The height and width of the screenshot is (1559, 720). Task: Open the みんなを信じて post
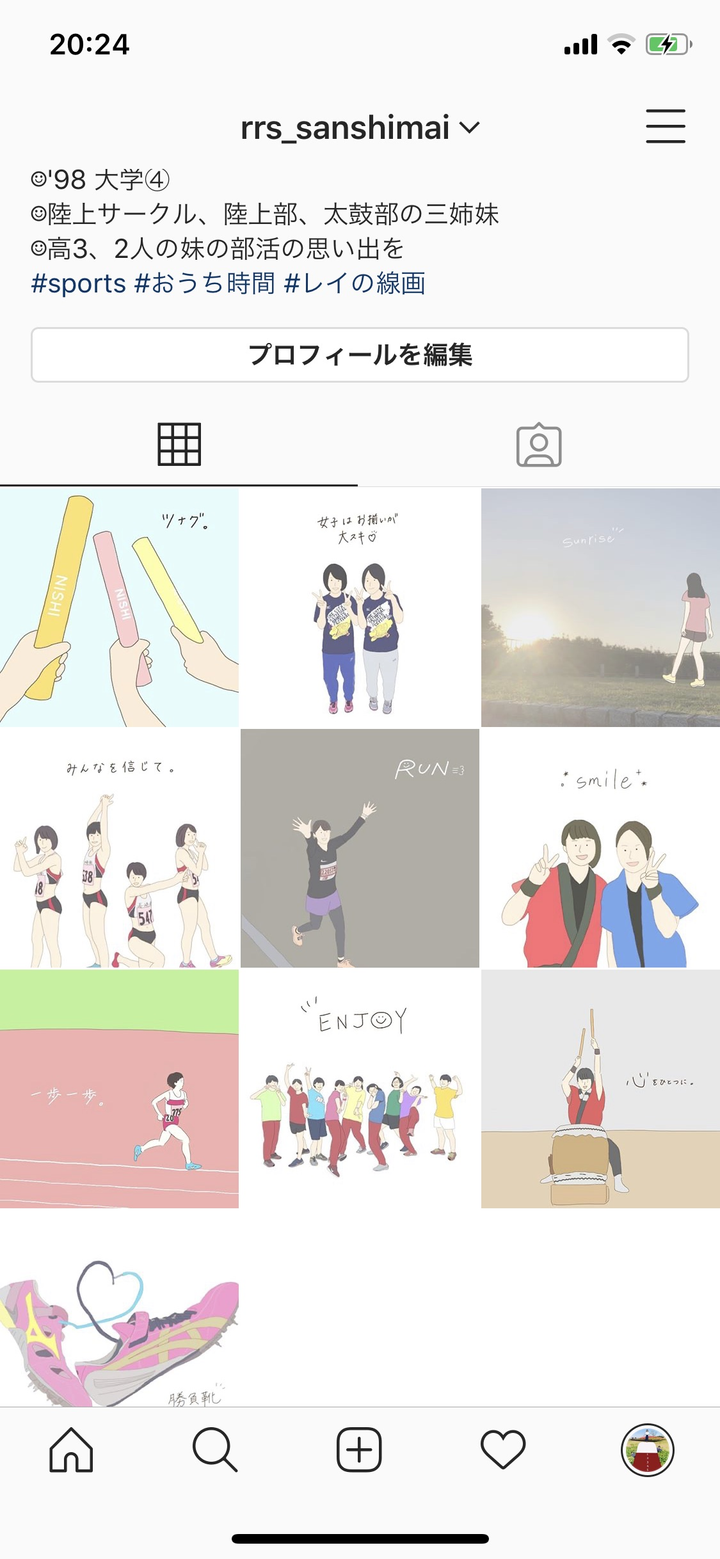tap(119, 848)
